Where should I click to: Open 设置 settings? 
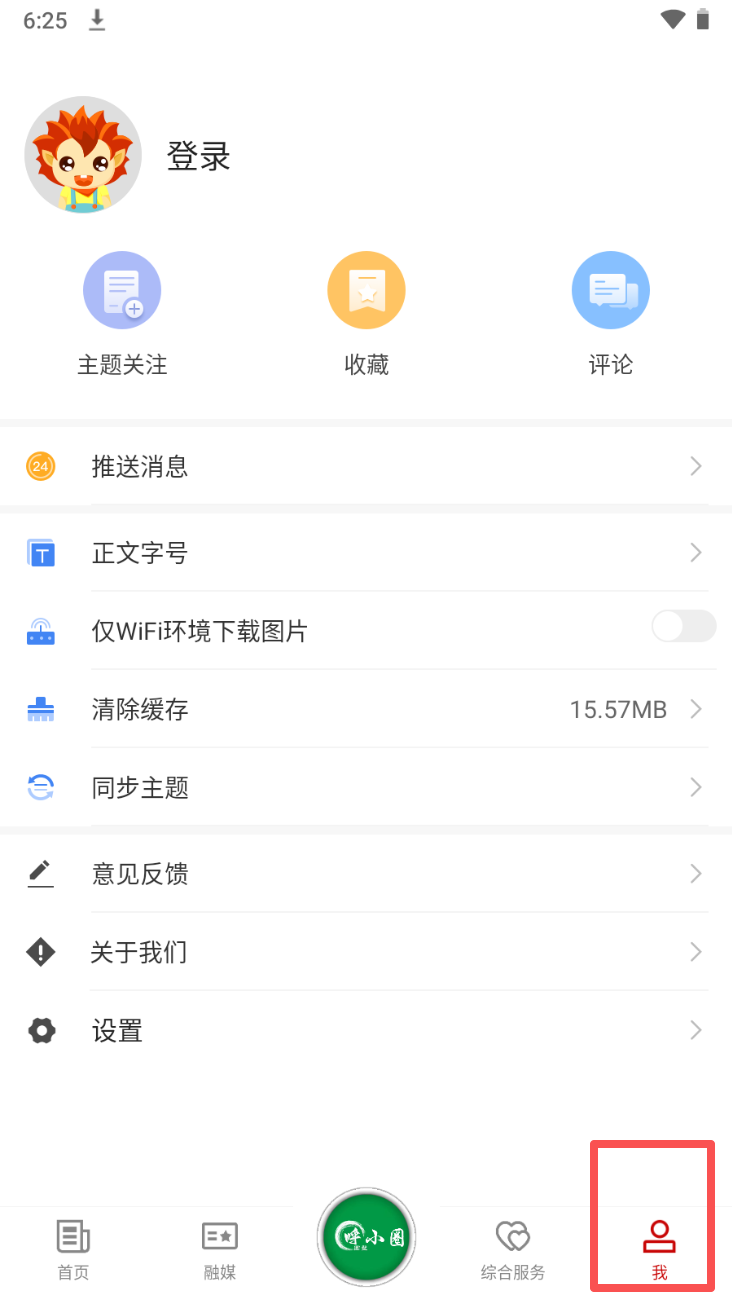click(366, 1030)
